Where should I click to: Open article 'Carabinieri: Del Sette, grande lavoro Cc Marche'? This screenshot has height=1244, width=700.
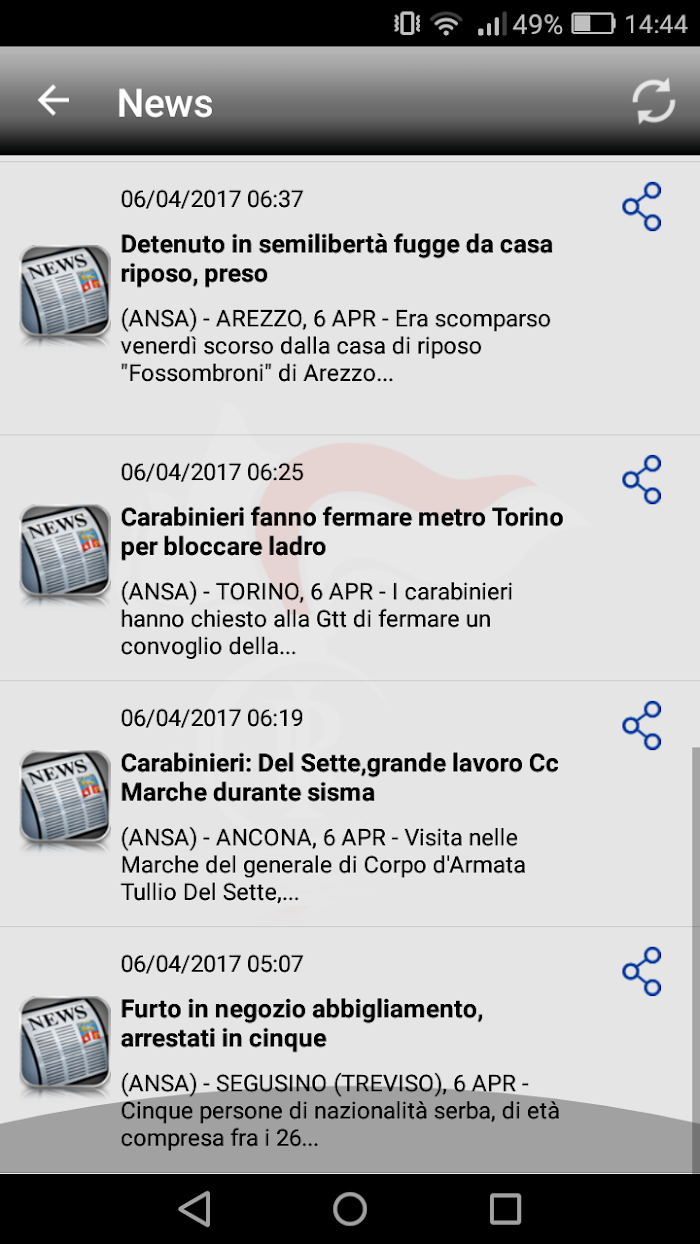click(x=350, y=804)
